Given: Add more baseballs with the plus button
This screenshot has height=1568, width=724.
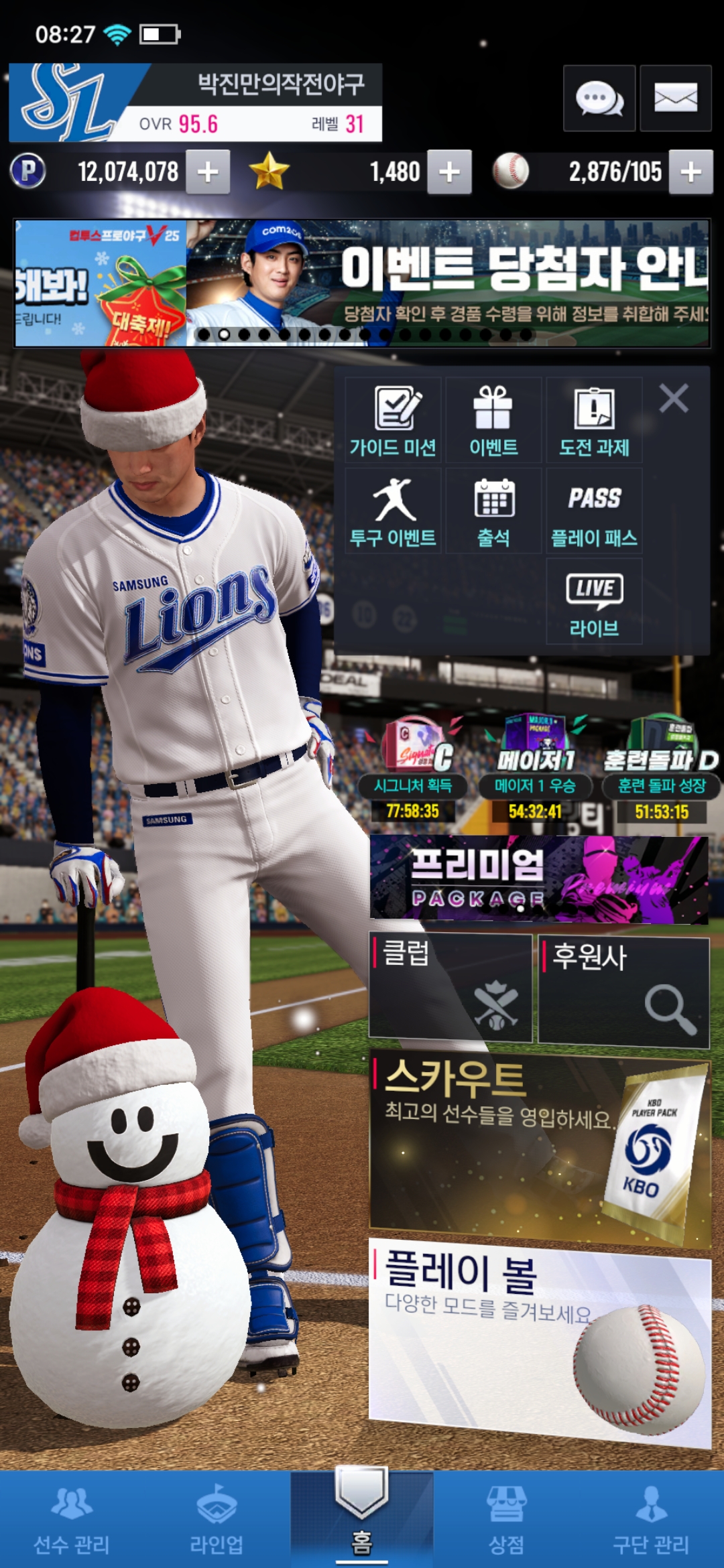Looking at the screenshot, I should [x=690, y=172].
